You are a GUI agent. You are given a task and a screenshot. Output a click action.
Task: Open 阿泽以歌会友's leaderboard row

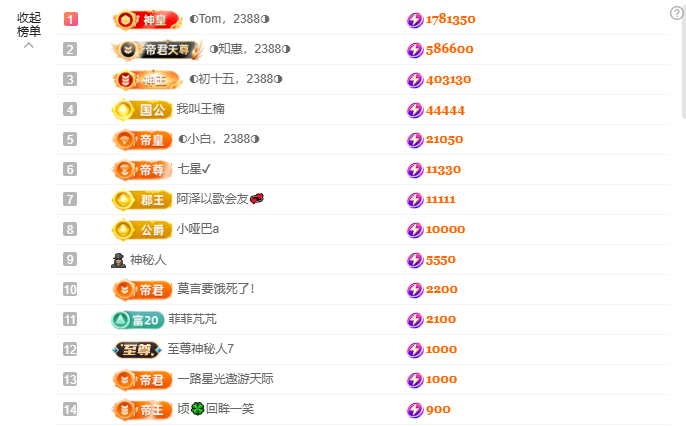(213, 199)
